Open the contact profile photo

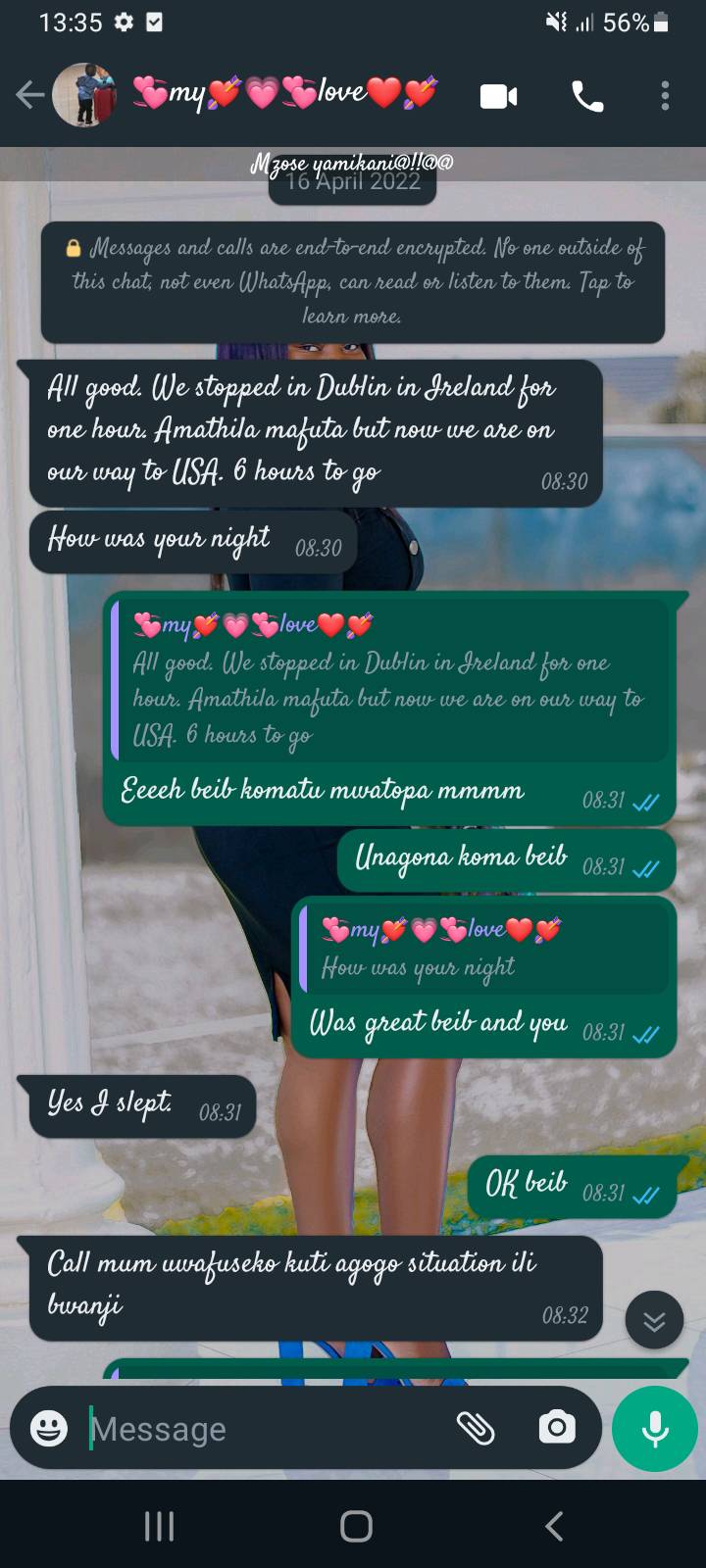(x=84, y=95)
